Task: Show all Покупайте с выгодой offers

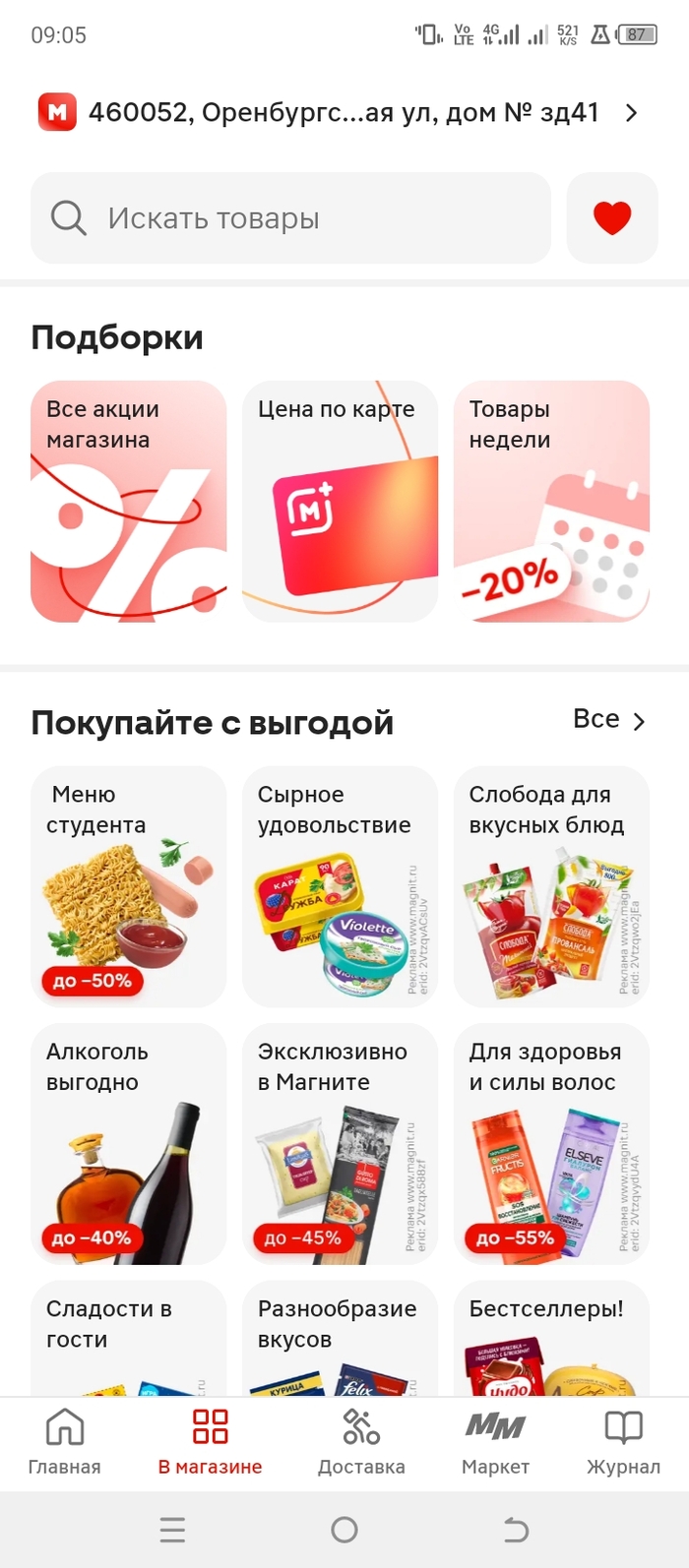Action: click(608, 720)
